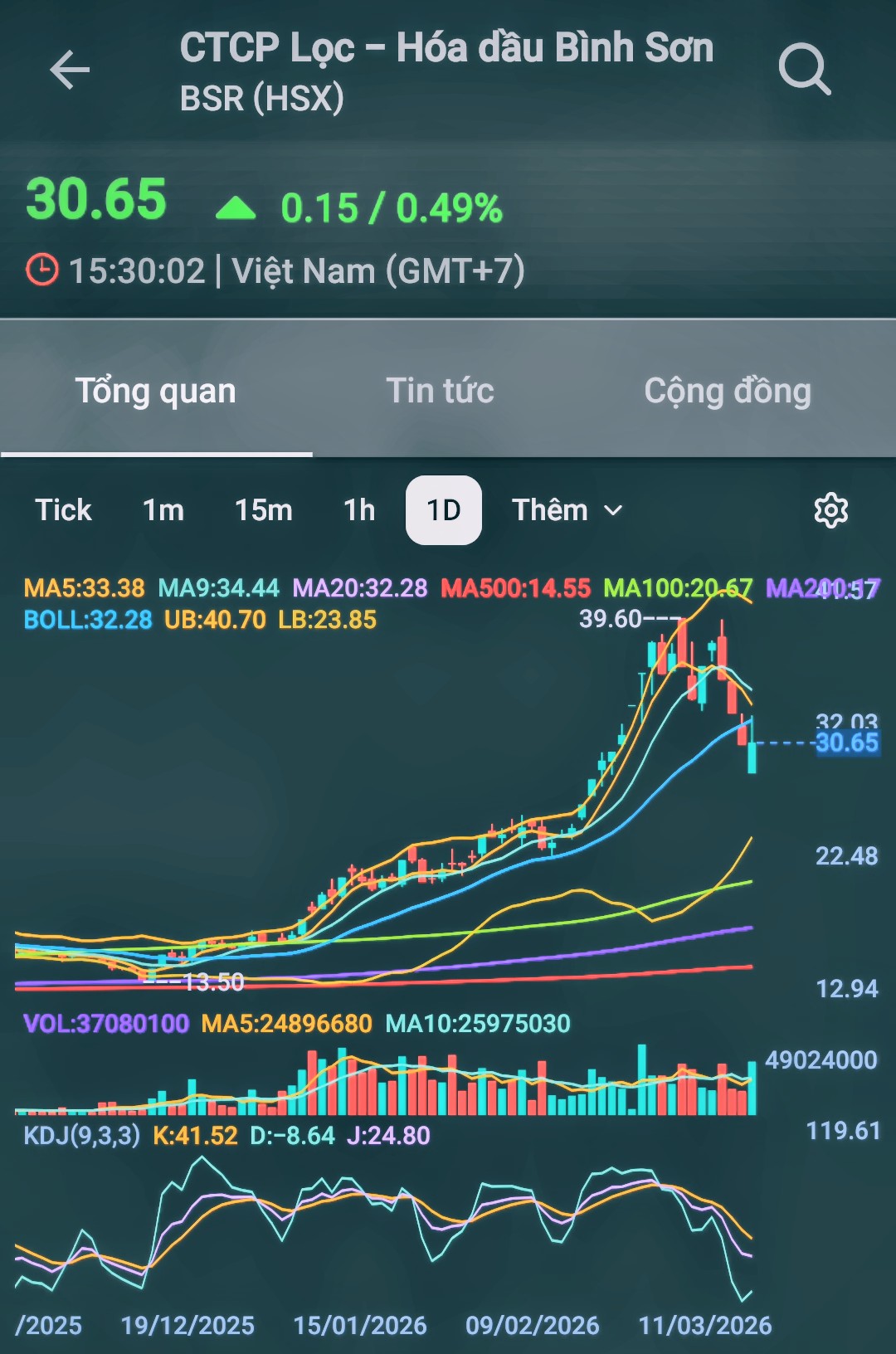
Task: Select the 1h timeframe
Action: point(359,510)
